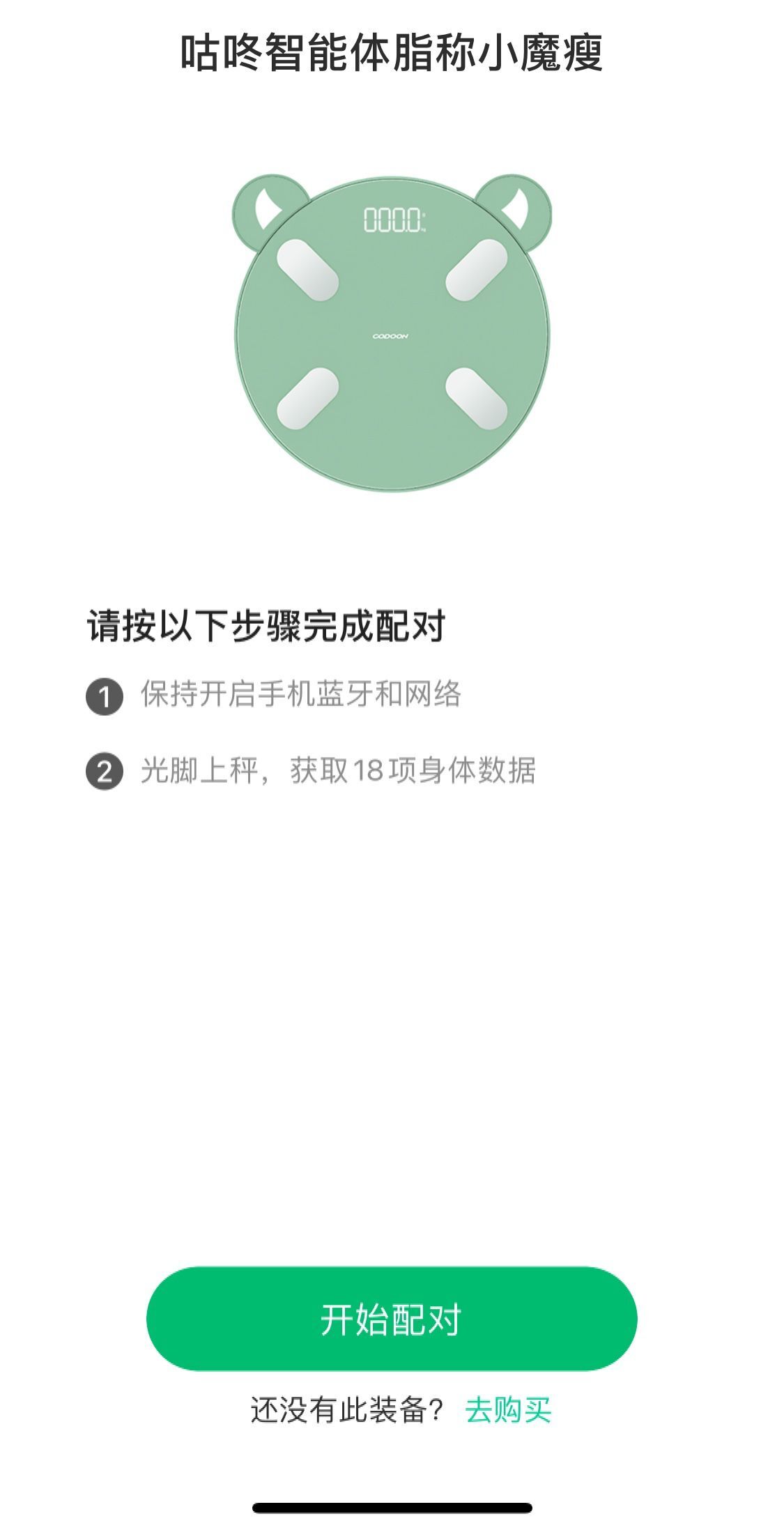Select the top-left electrode pad on the scale

click(x=307, y=270)
